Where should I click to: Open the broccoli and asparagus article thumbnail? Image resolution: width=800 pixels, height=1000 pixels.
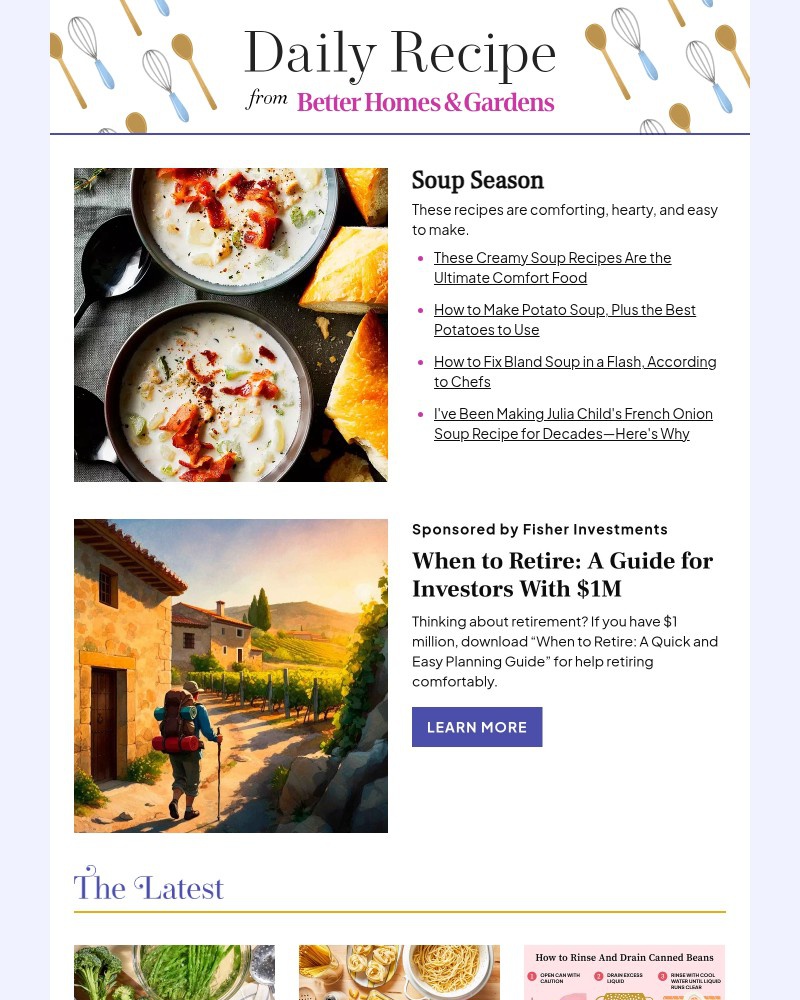(x=174, y=973)
